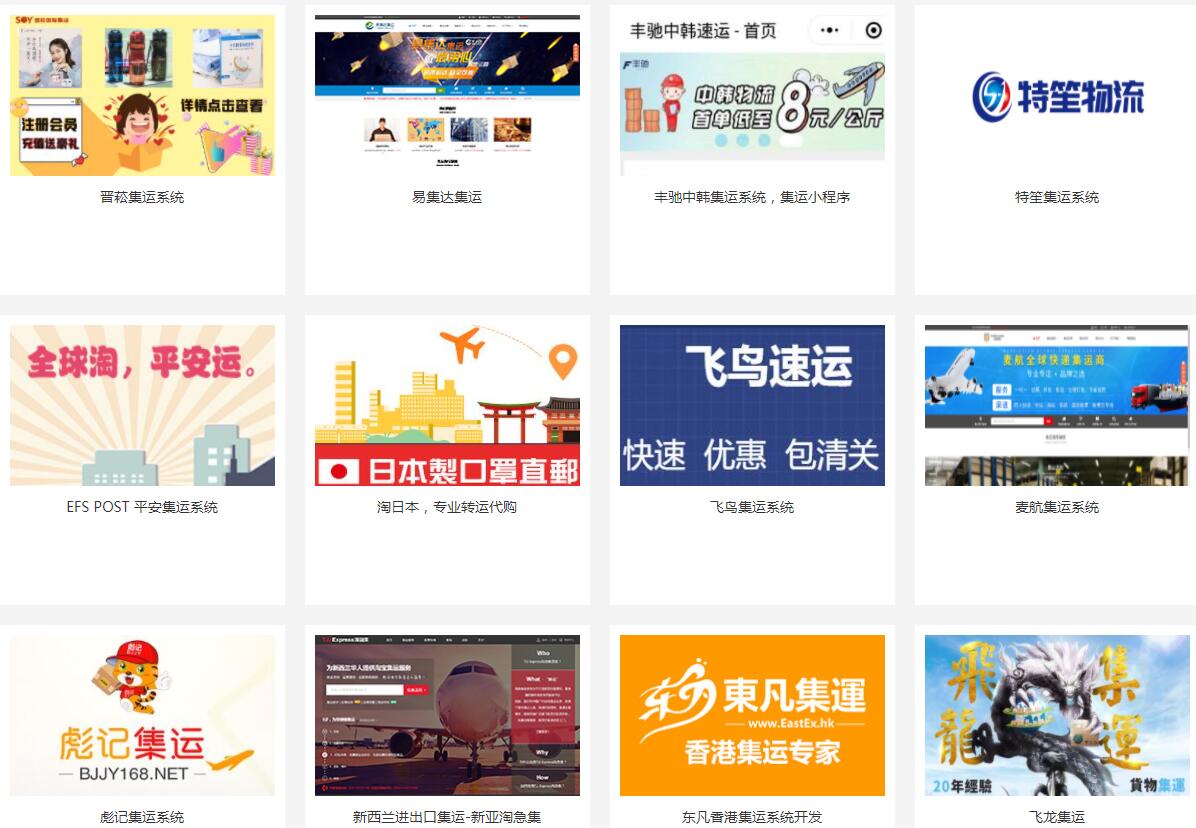This screenshot has height=828, width=1196.
Task: View the 新西兰进出口集运-新亚淘急集 card
Action: [x=447, y=715]
